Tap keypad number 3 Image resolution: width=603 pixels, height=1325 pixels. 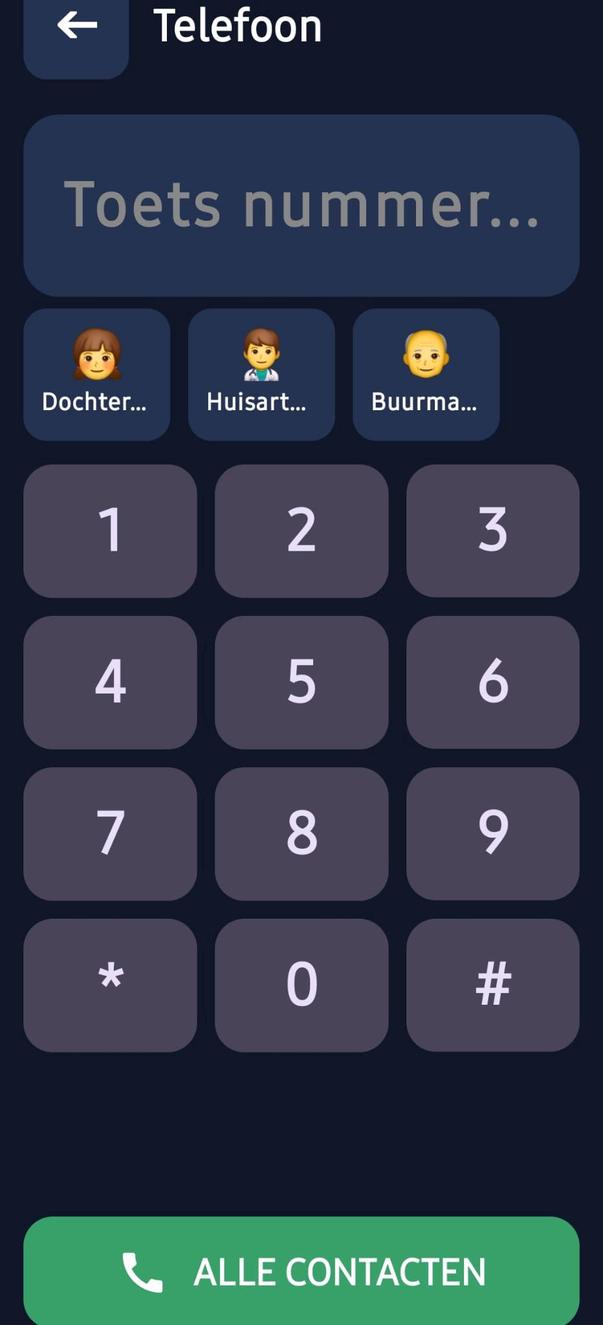click(x=492, y=530)
